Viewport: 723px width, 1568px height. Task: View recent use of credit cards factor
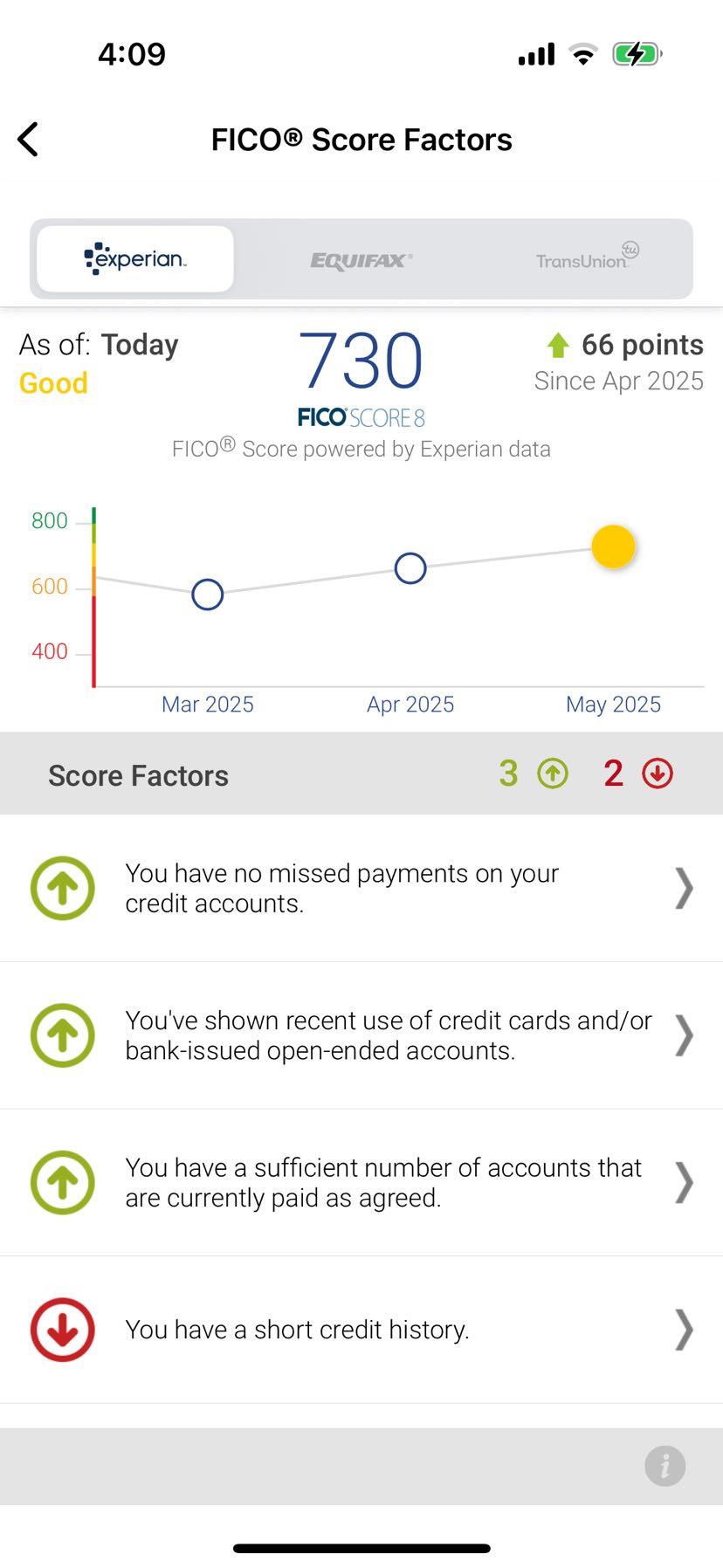coord(361,1035)
